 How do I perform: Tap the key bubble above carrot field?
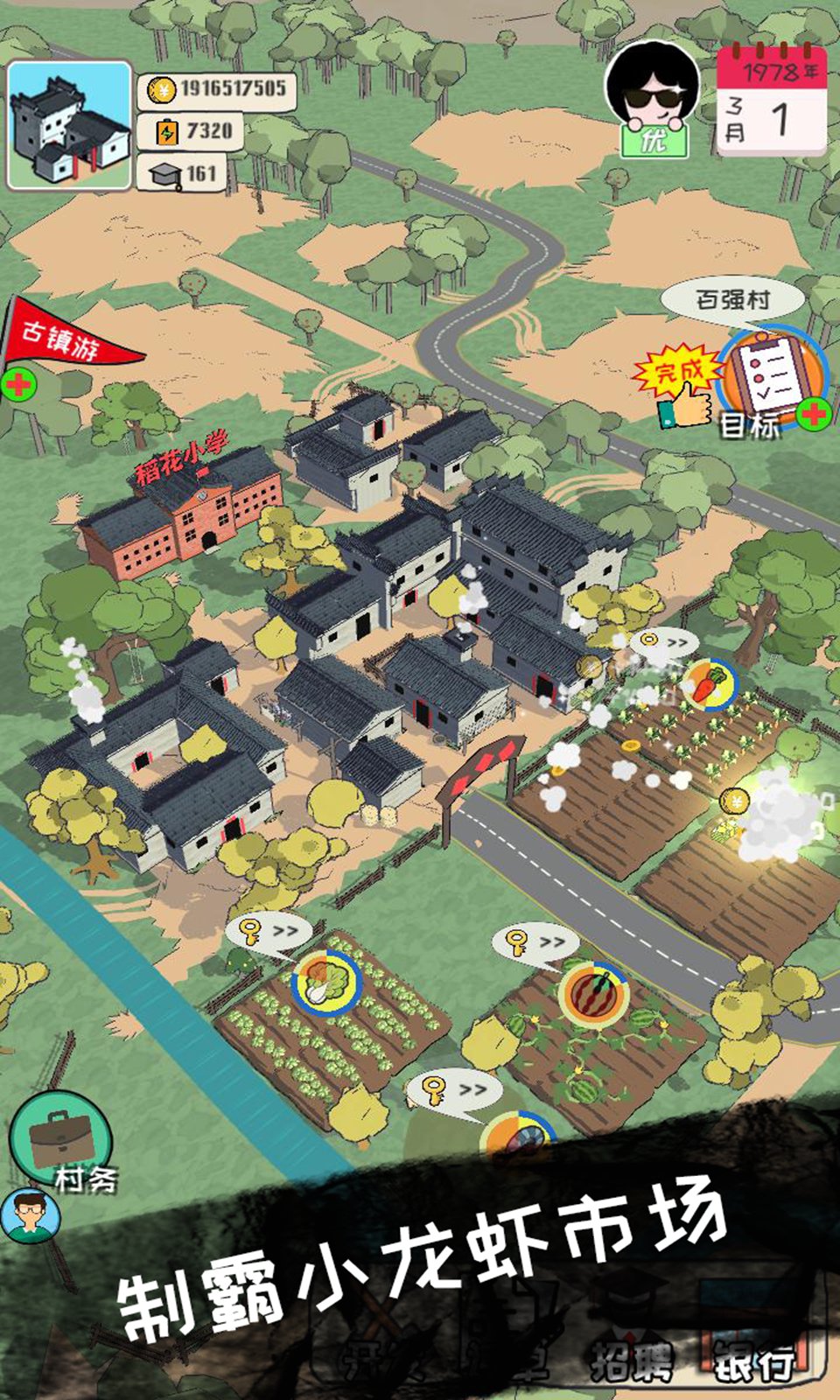click(x=664, y=643)
